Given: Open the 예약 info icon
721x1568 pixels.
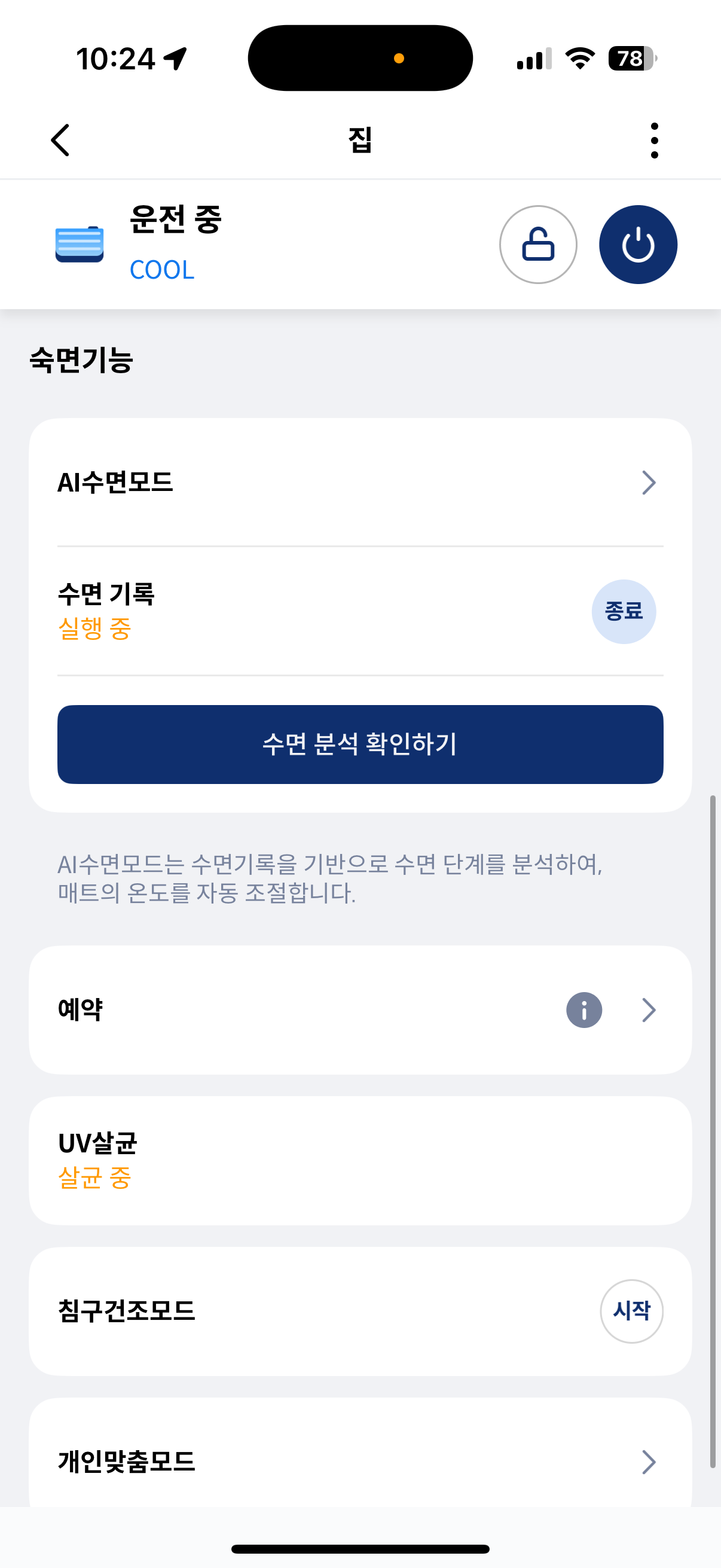Looking at the screenshot, I should point(583,1009).
